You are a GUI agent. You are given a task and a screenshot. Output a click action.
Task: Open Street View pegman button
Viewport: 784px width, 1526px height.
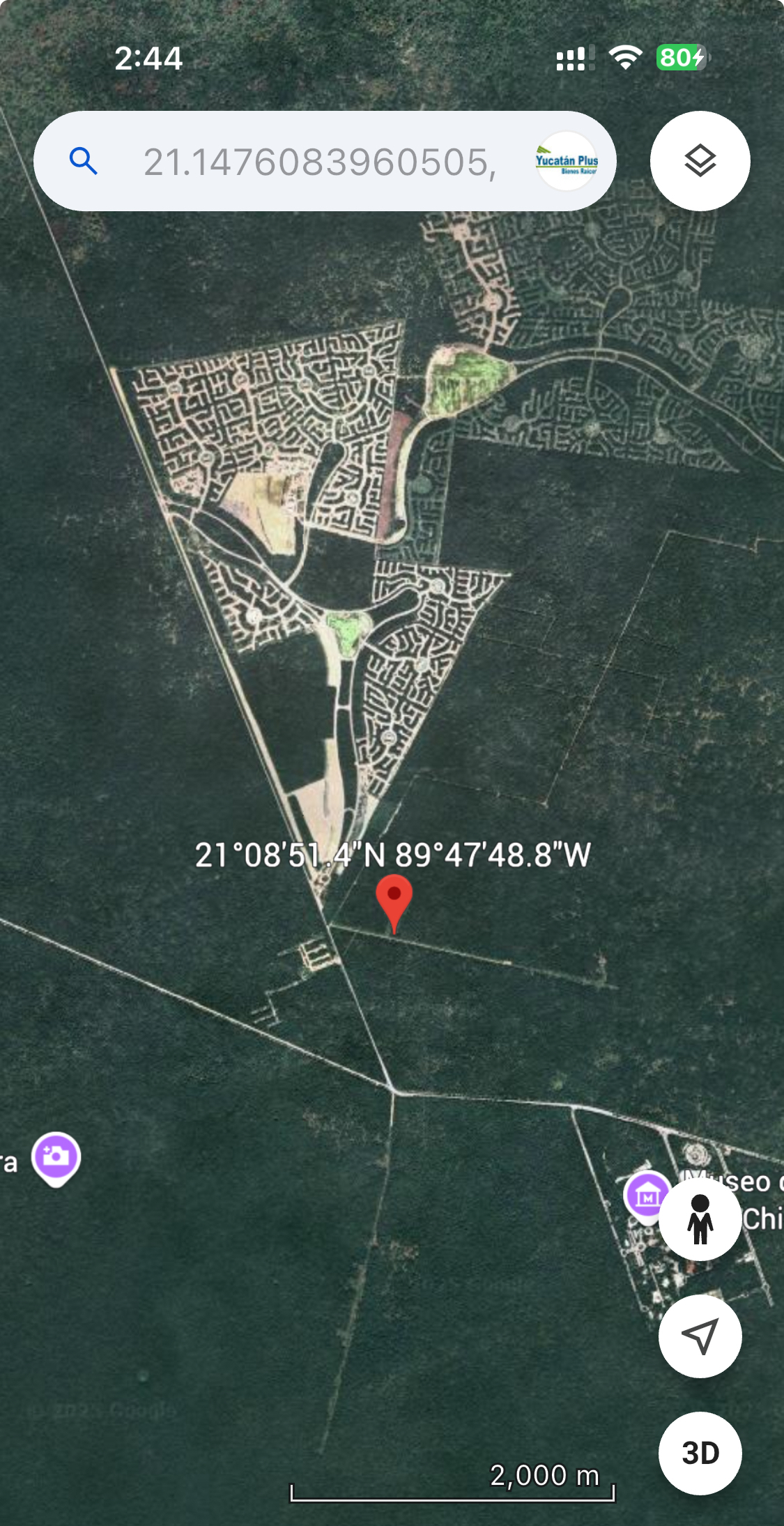(700, 1219)
